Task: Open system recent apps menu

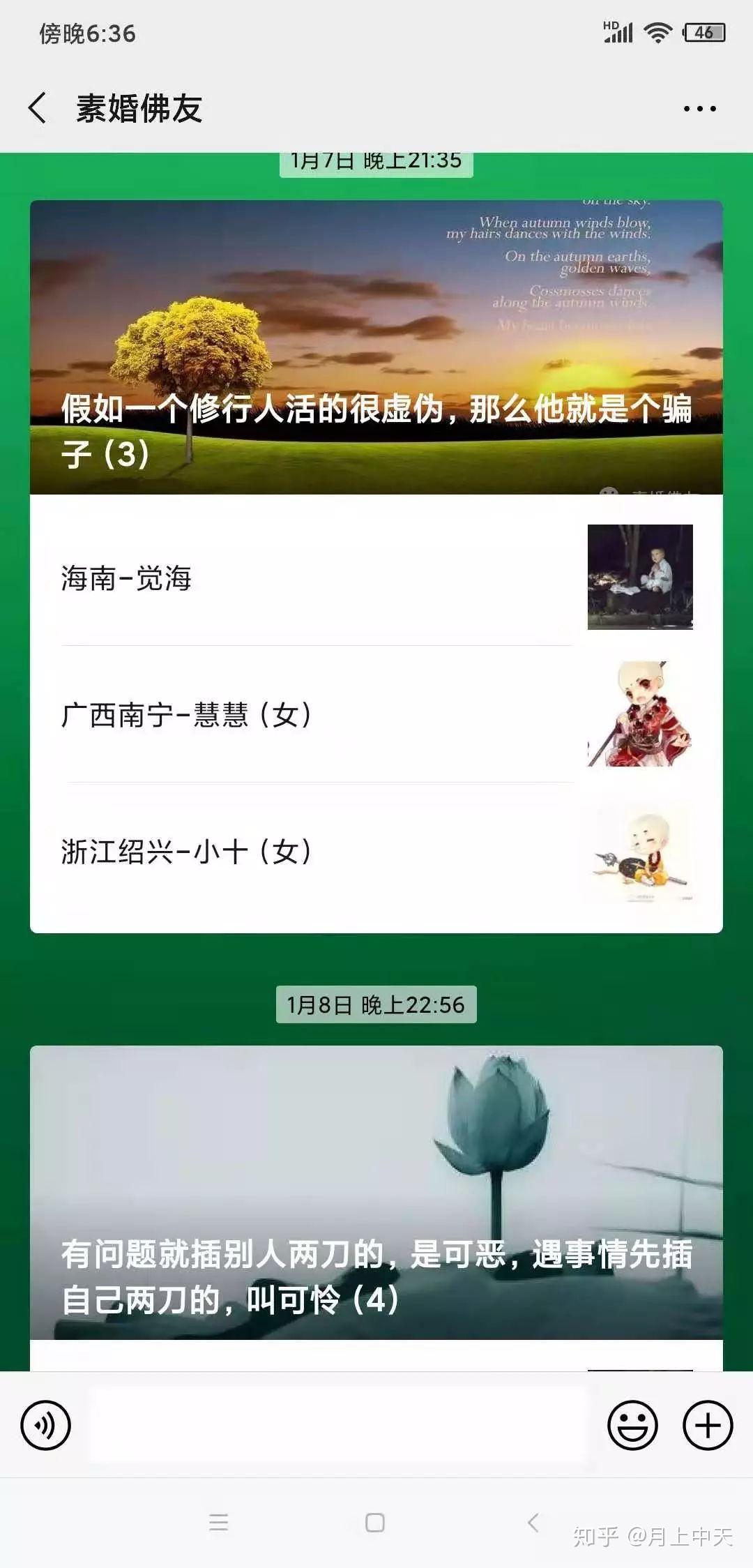Action: (218, 1523)
